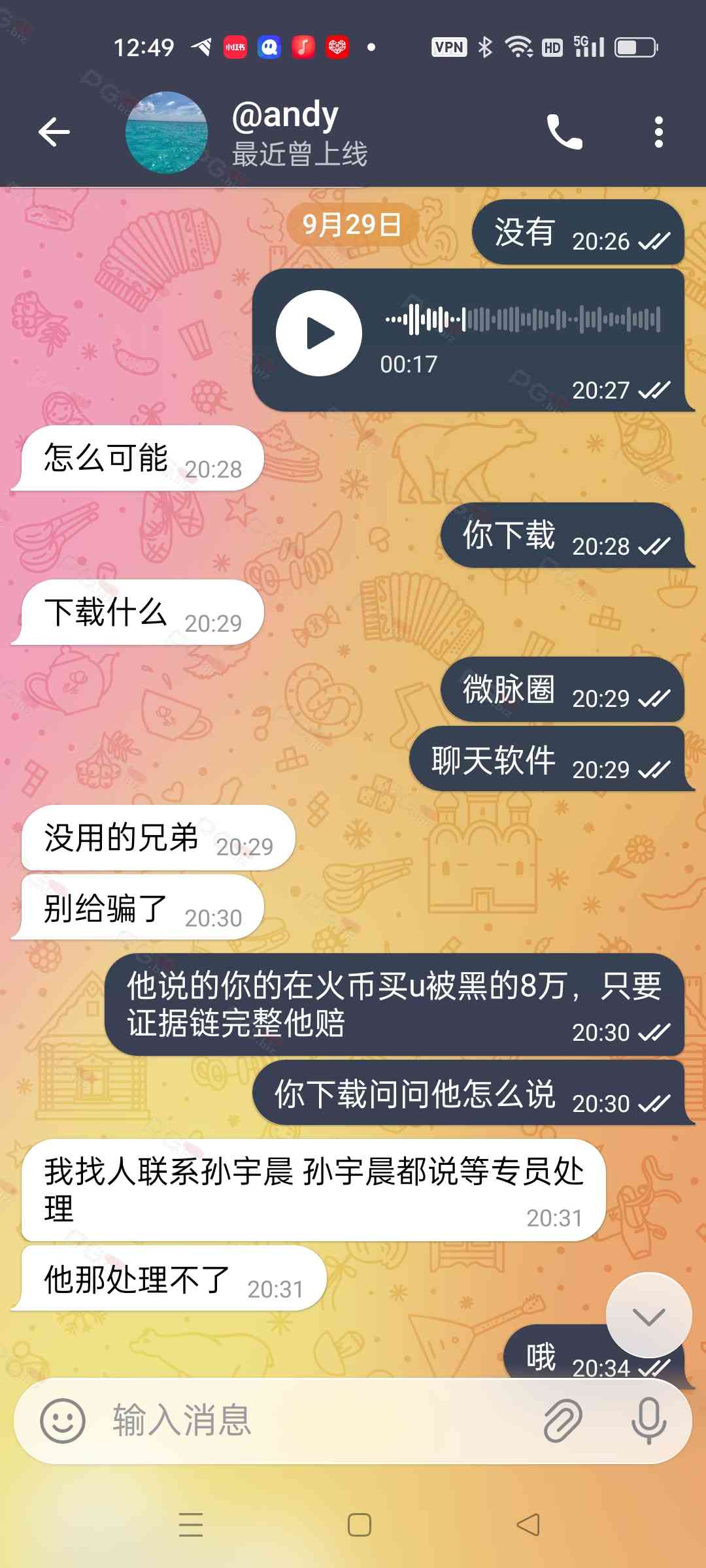Jump to the latest messages
The width and height of the screenshot is (706, 1568).
point(648,1316)
